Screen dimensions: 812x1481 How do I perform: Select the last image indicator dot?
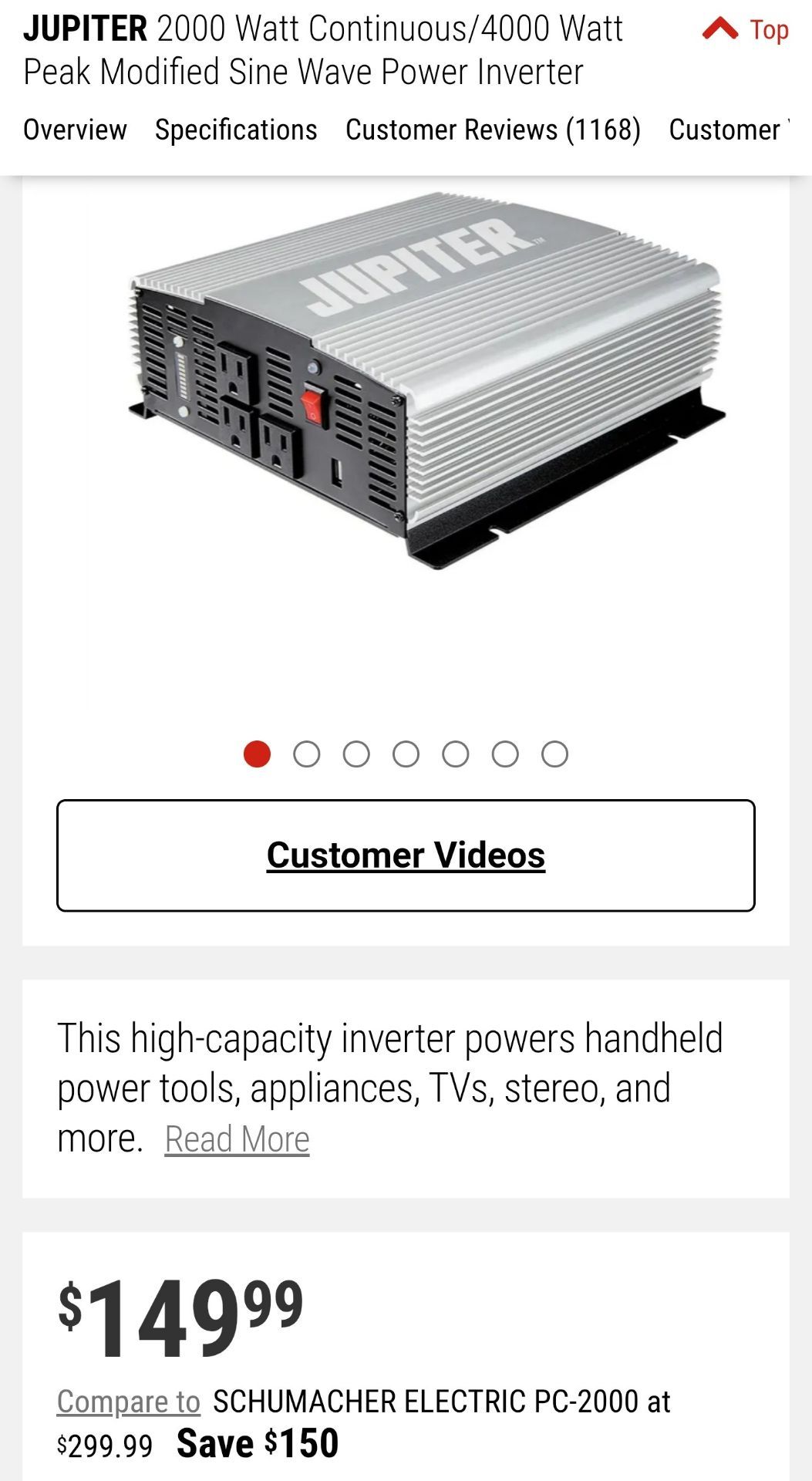pyautogui.click(x=554, y=754)
